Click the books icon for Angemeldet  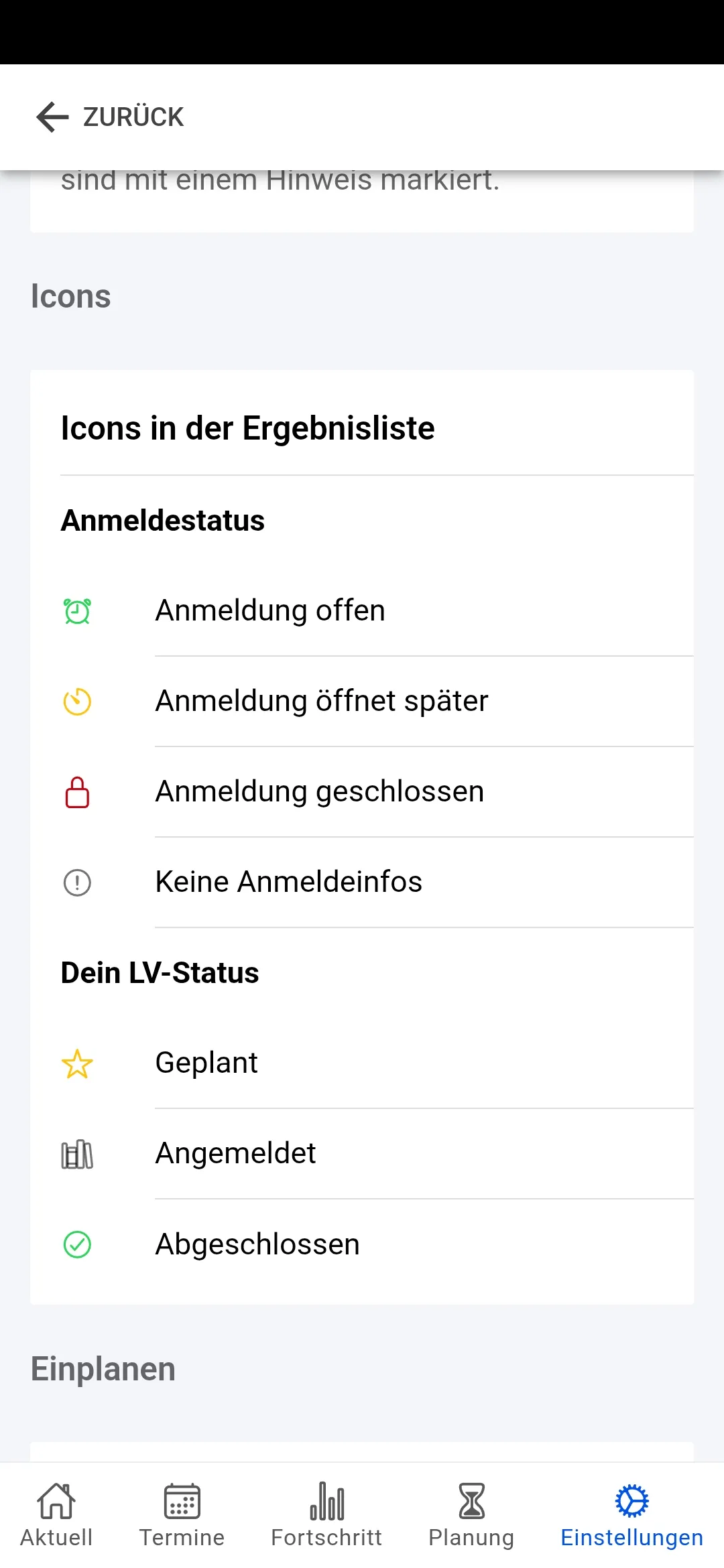76,1153
